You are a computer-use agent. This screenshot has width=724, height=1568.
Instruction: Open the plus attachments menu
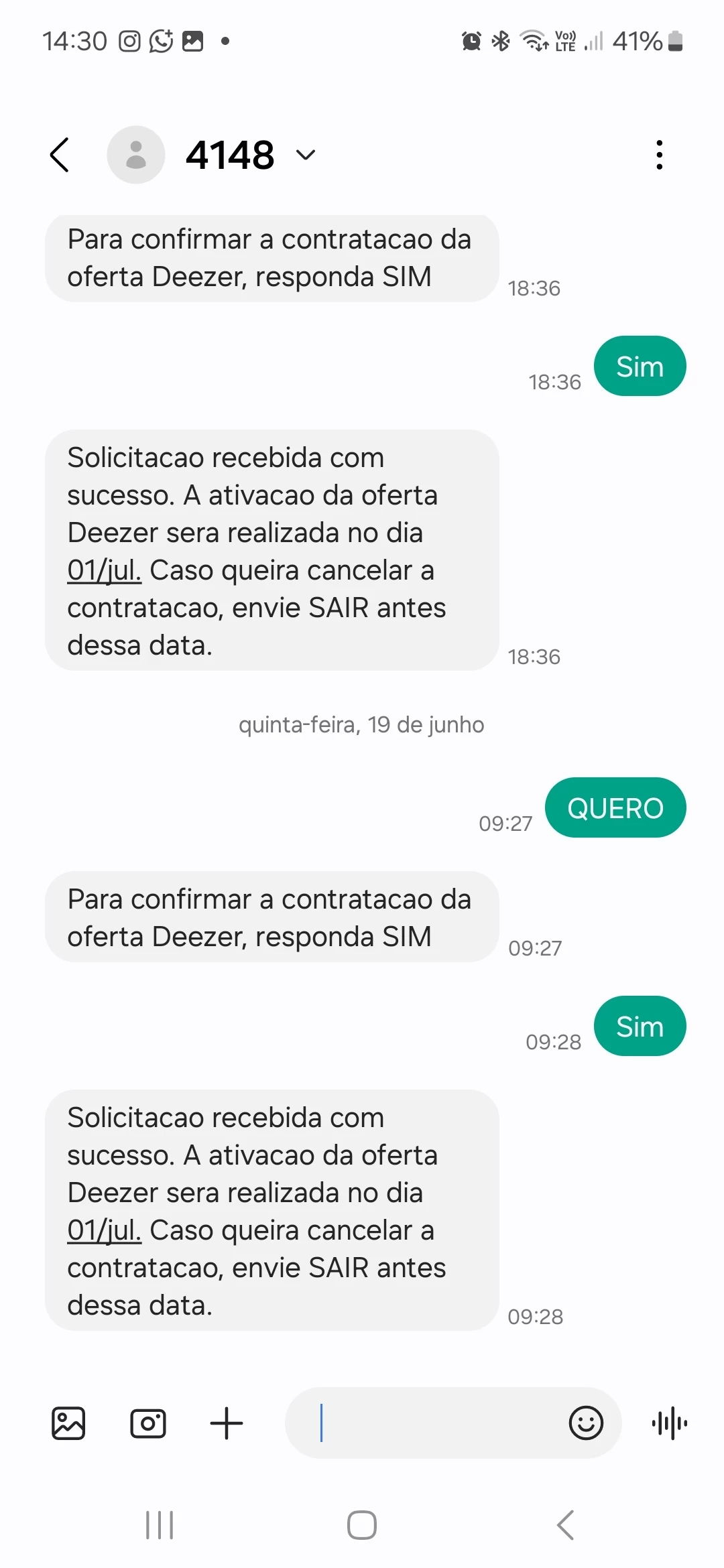coord(227,1423)
